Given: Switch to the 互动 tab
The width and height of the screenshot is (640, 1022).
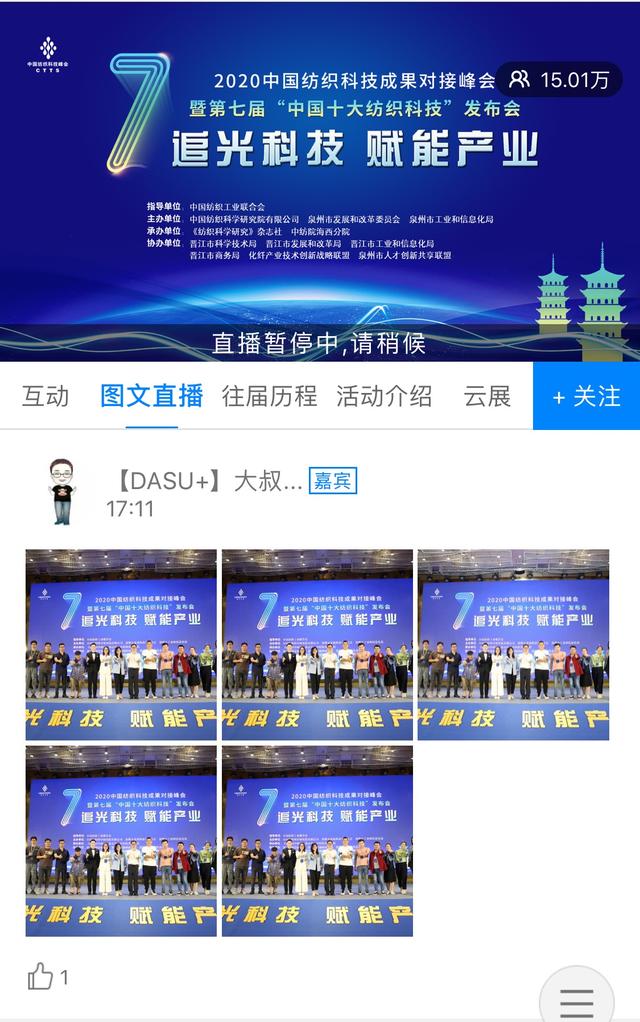Looking at the screenshot, I should (x=46, y=396).
